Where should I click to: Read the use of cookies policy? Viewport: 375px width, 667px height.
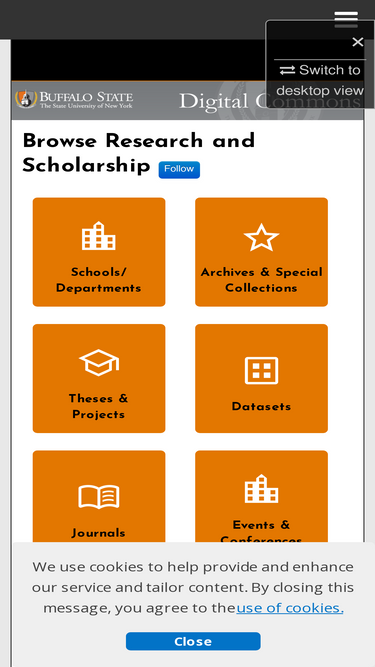pos(290,608)
